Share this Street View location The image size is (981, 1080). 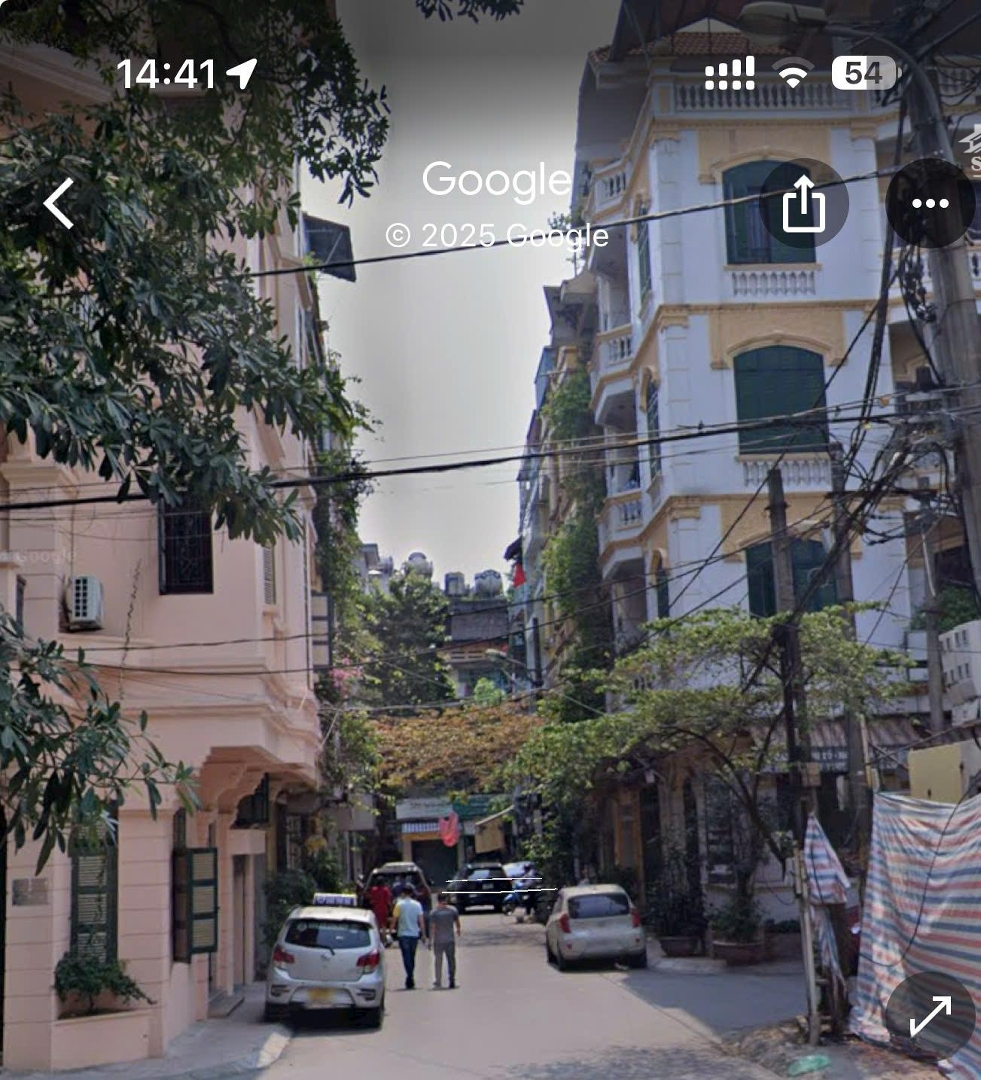point(804,204)
